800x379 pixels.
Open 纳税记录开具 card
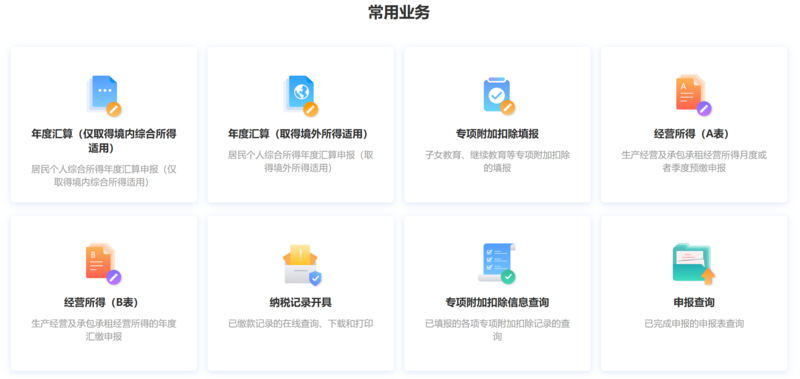point(301,293)
